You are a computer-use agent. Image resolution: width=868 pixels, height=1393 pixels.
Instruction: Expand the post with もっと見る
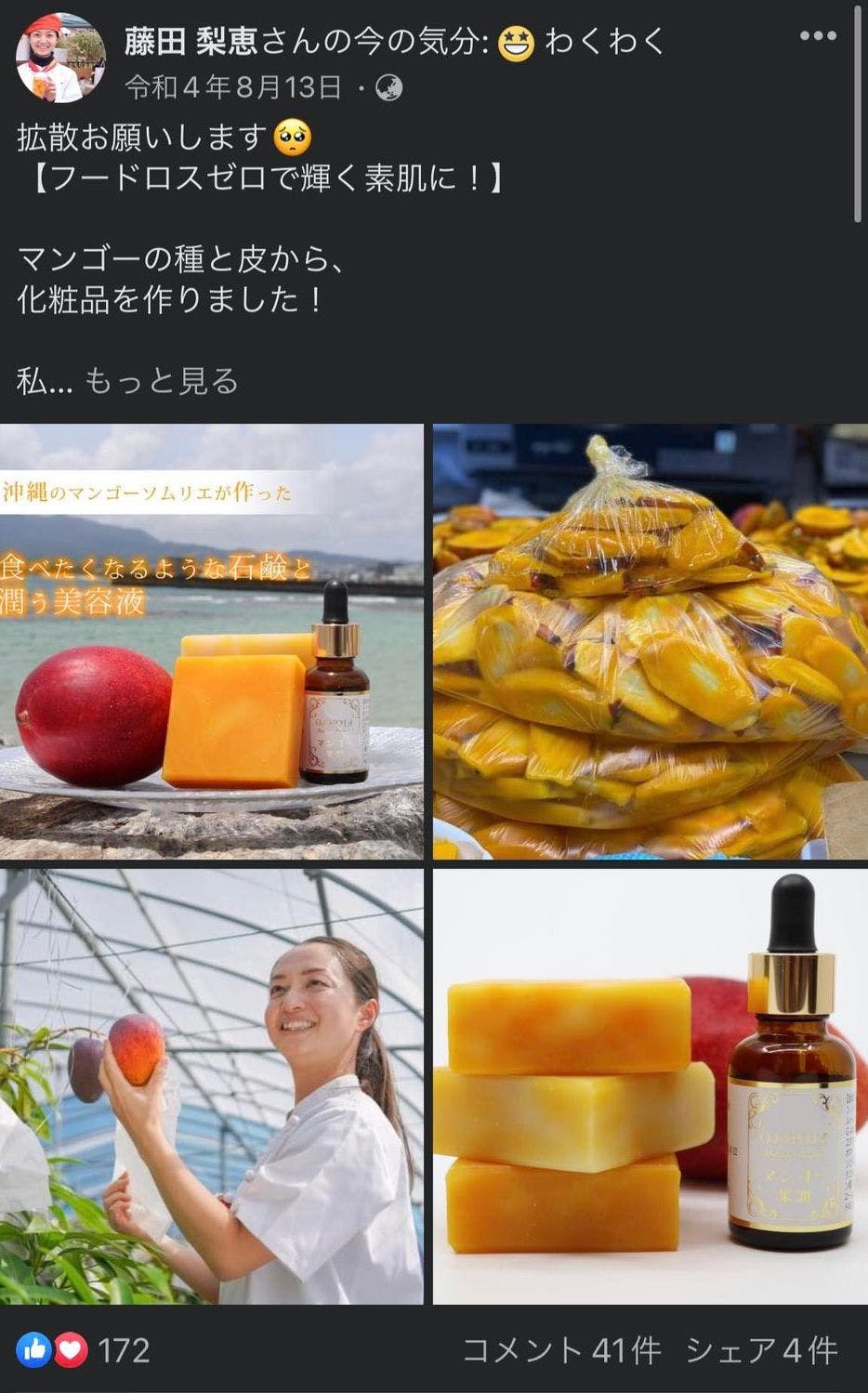tap(162, 381)
